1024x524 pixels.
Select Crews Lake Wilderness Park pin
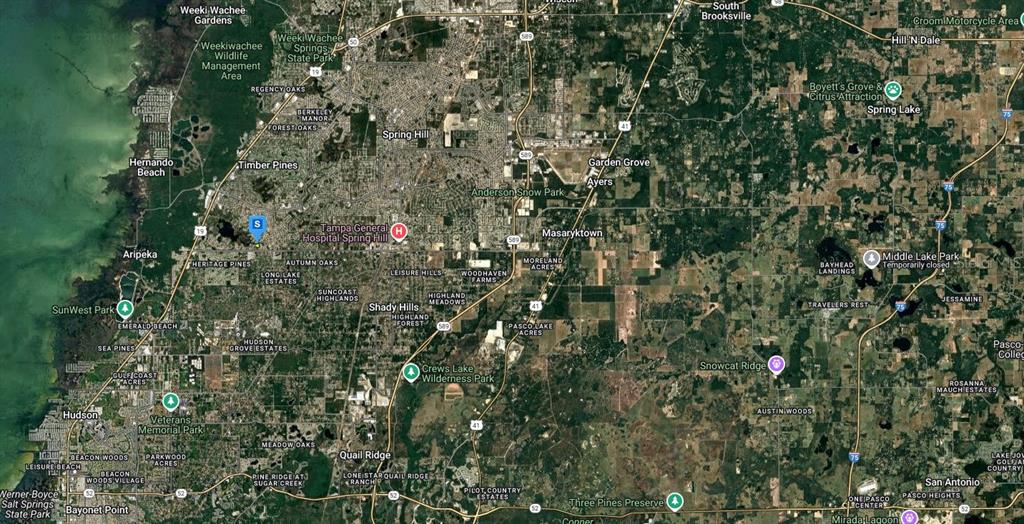coord(410,372)
